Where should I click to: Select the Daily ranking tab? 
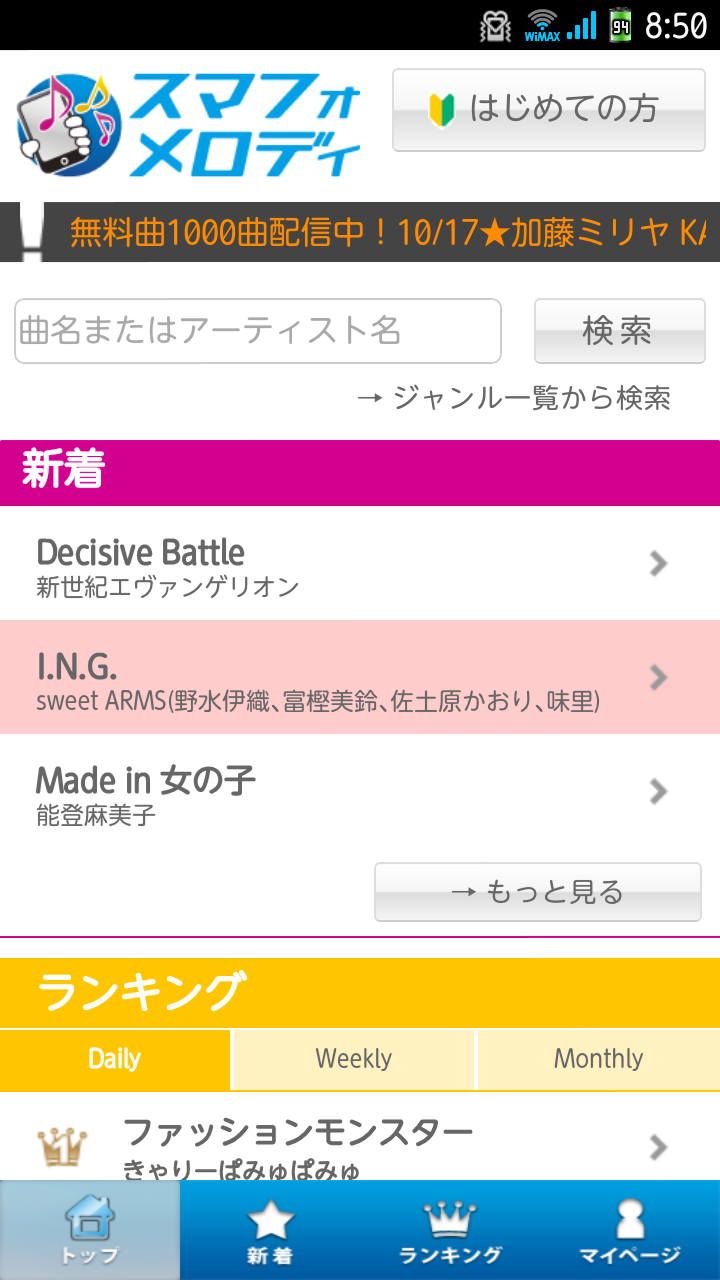115,1059
